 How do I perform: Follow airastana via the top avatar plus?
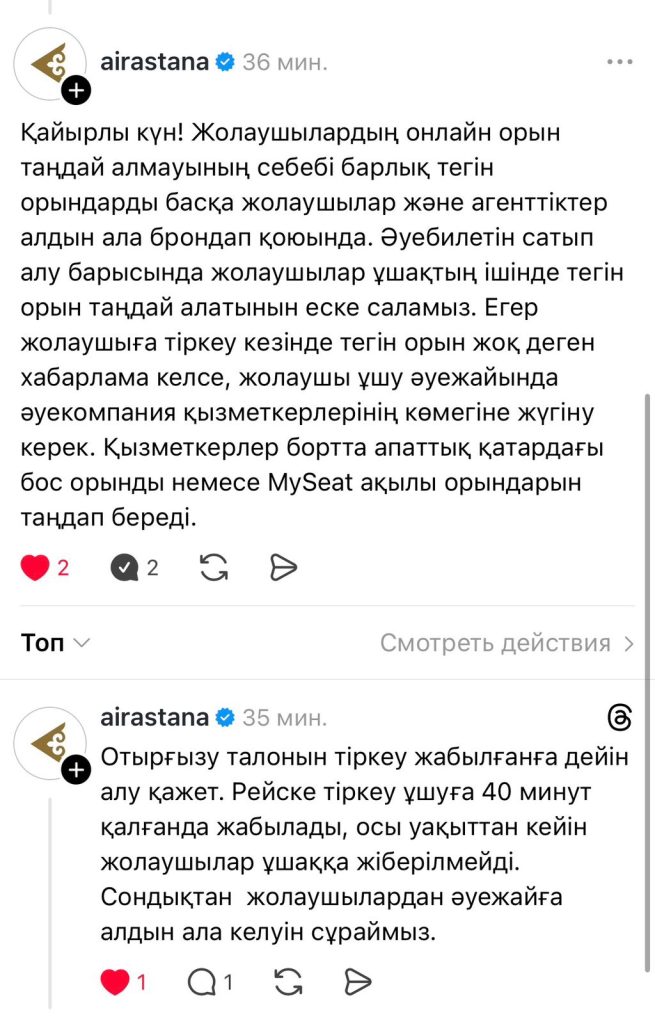click(76, 93)
